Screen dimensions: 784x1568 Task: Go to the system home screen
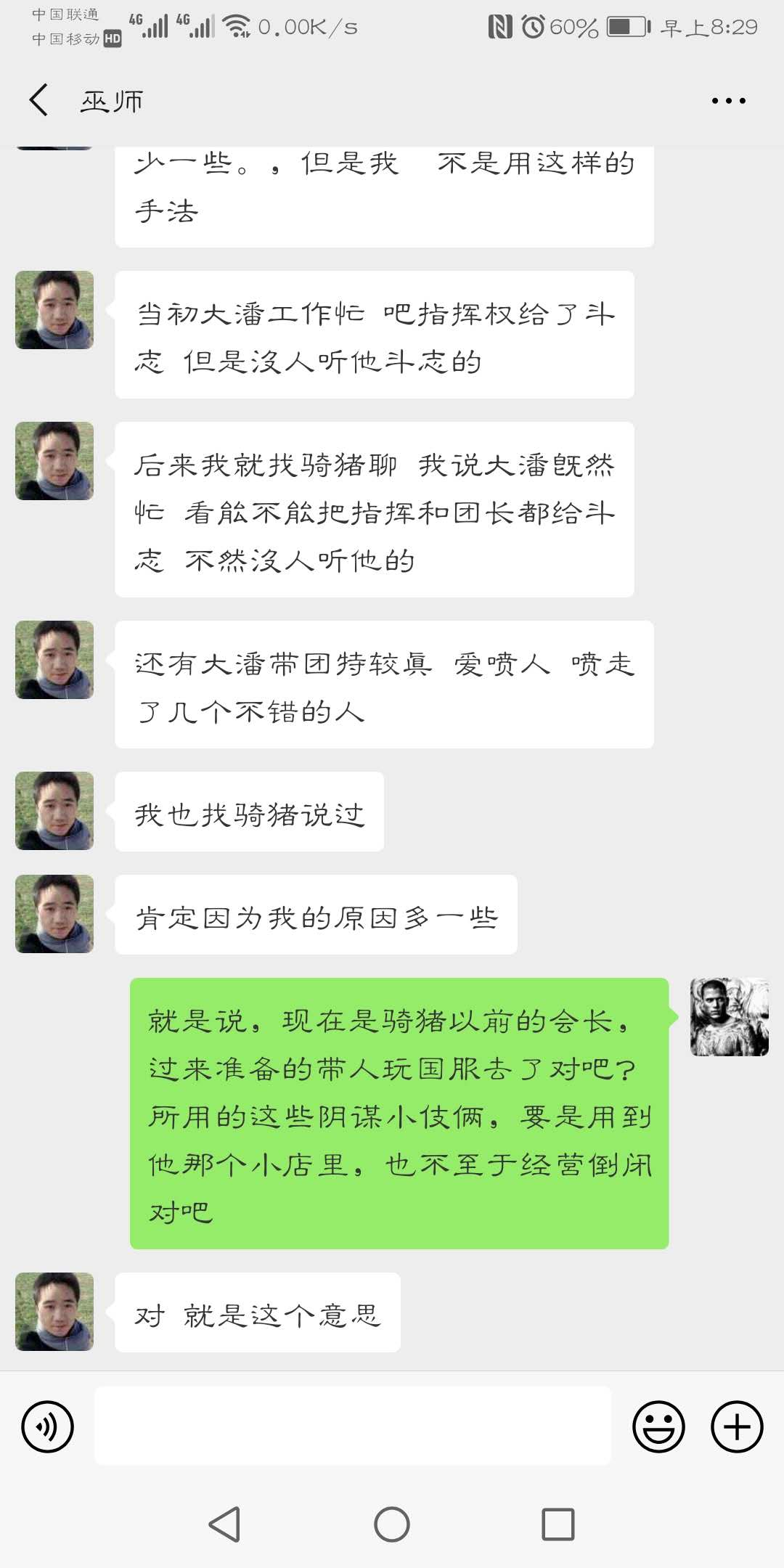click(x=392, y=1524)
